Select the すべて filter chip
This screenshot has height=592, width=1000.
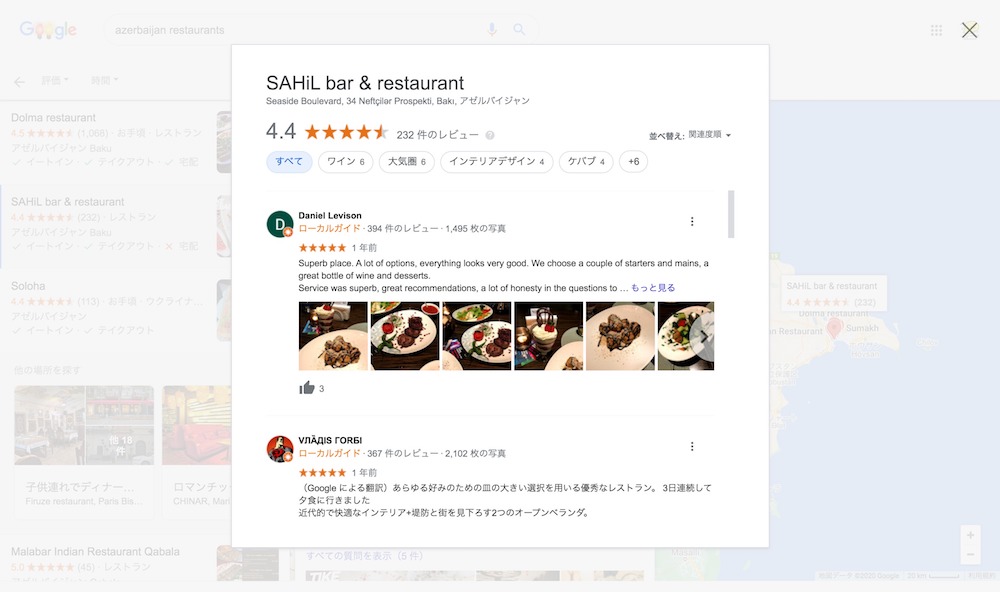point(289,161)
